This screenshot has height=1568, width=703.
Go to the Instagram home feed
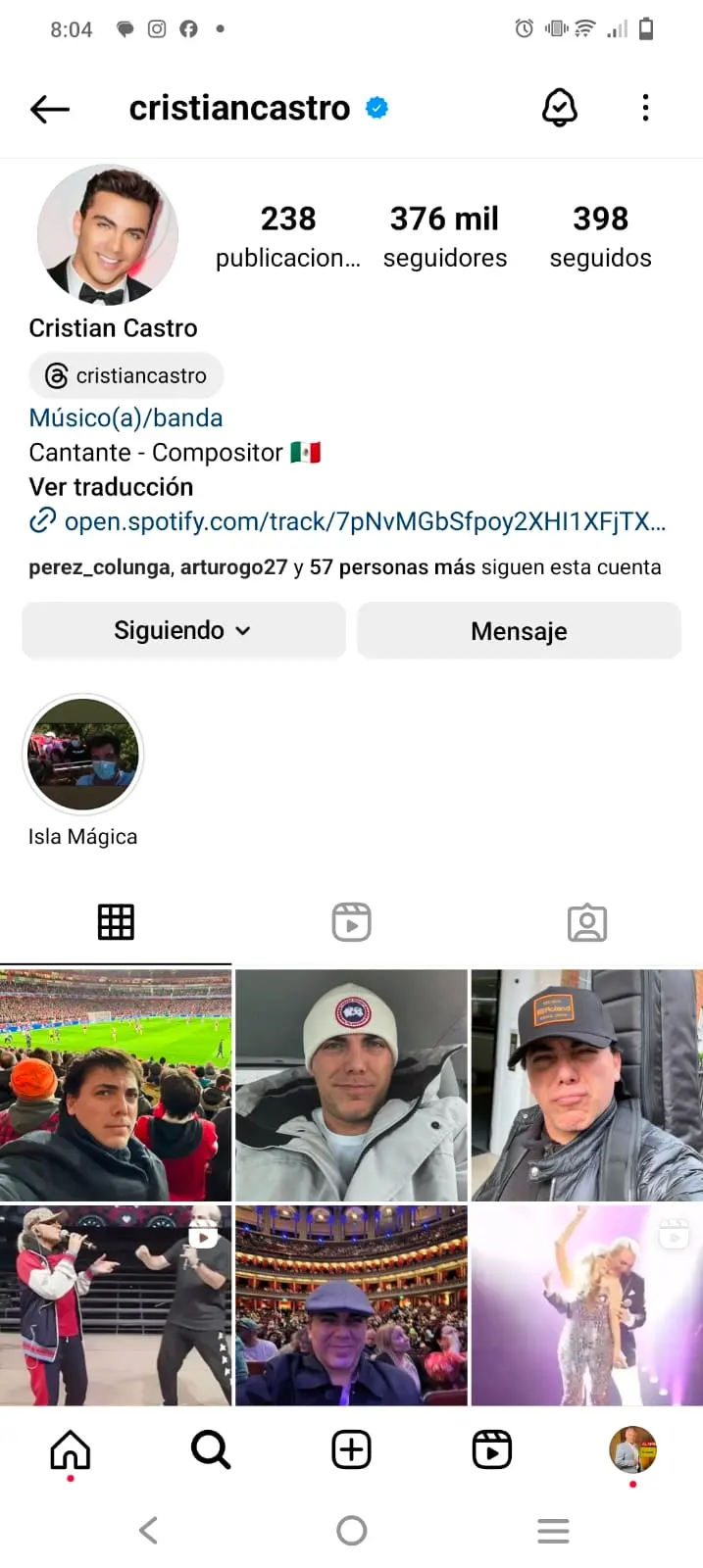tap(71, 1449)
